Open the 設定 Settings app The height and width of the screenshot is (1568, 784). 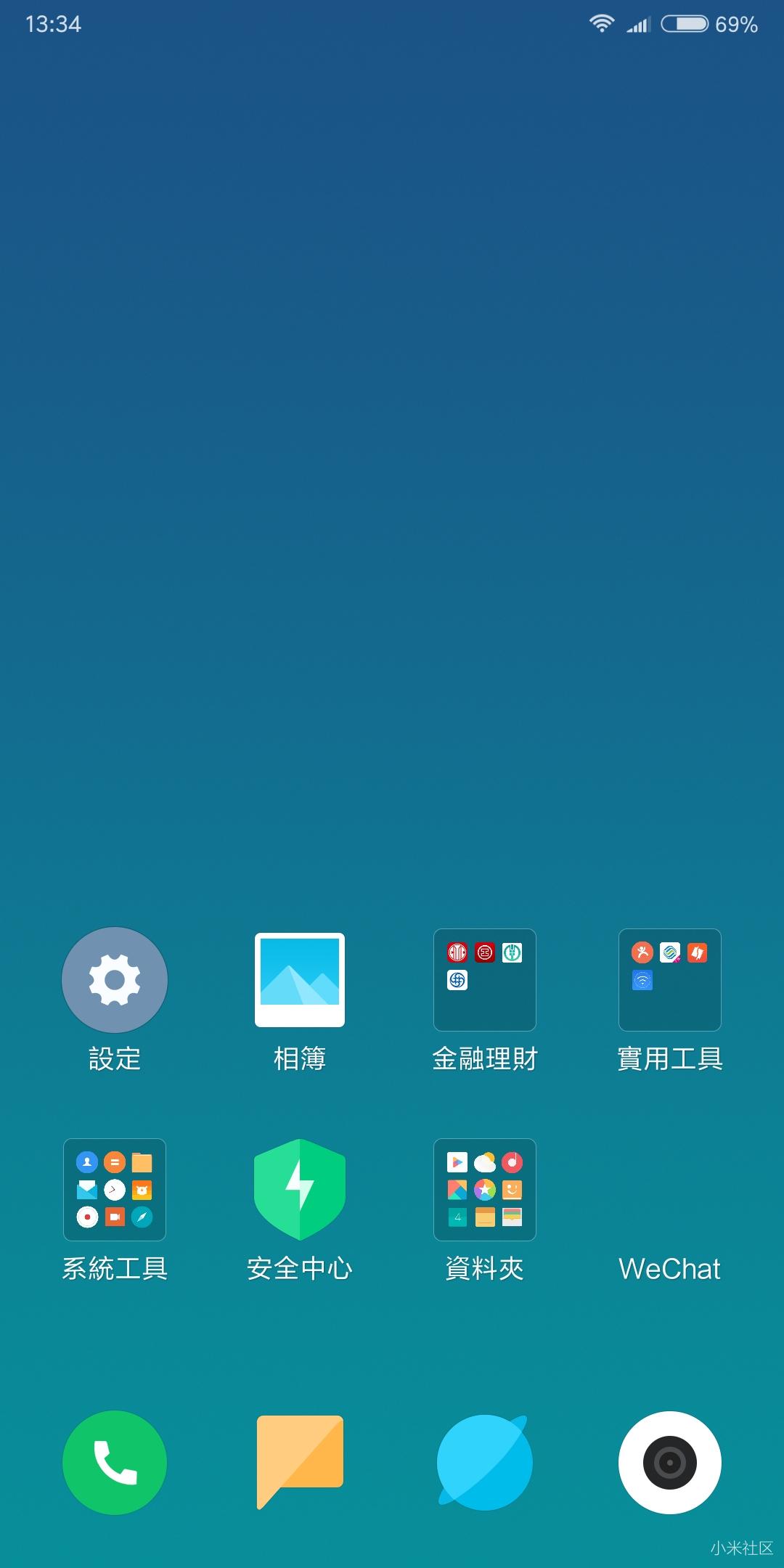(x=114, y=980)
